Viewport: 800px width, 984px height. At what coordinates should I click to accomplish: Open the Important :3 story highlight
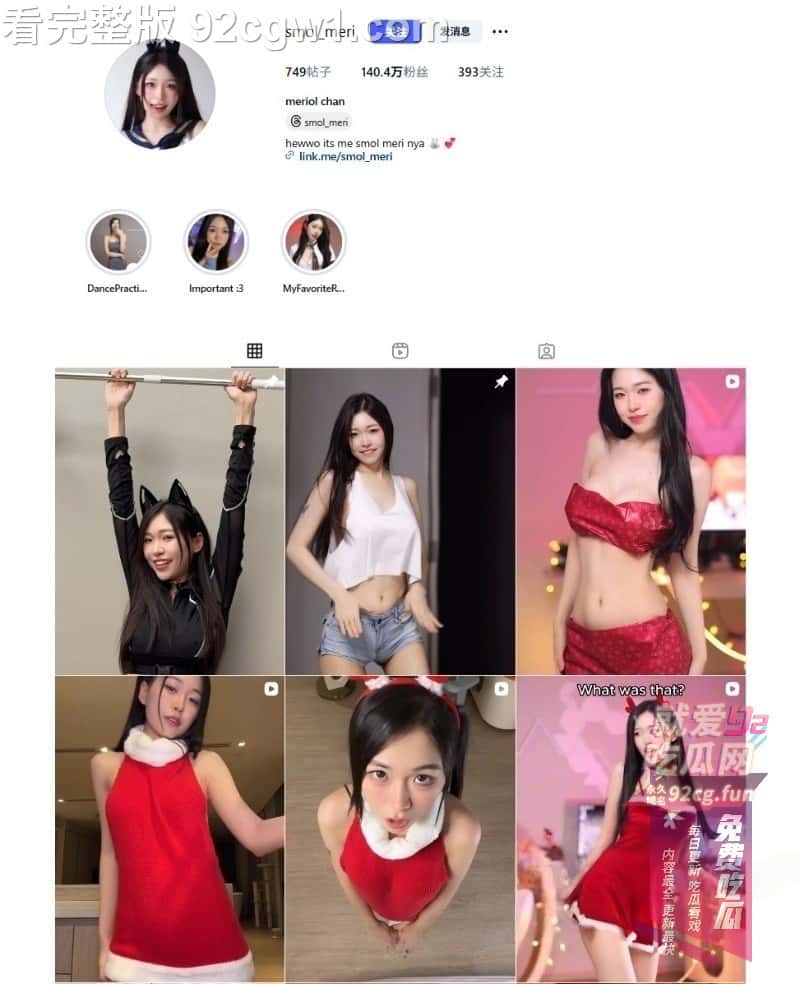216,243
